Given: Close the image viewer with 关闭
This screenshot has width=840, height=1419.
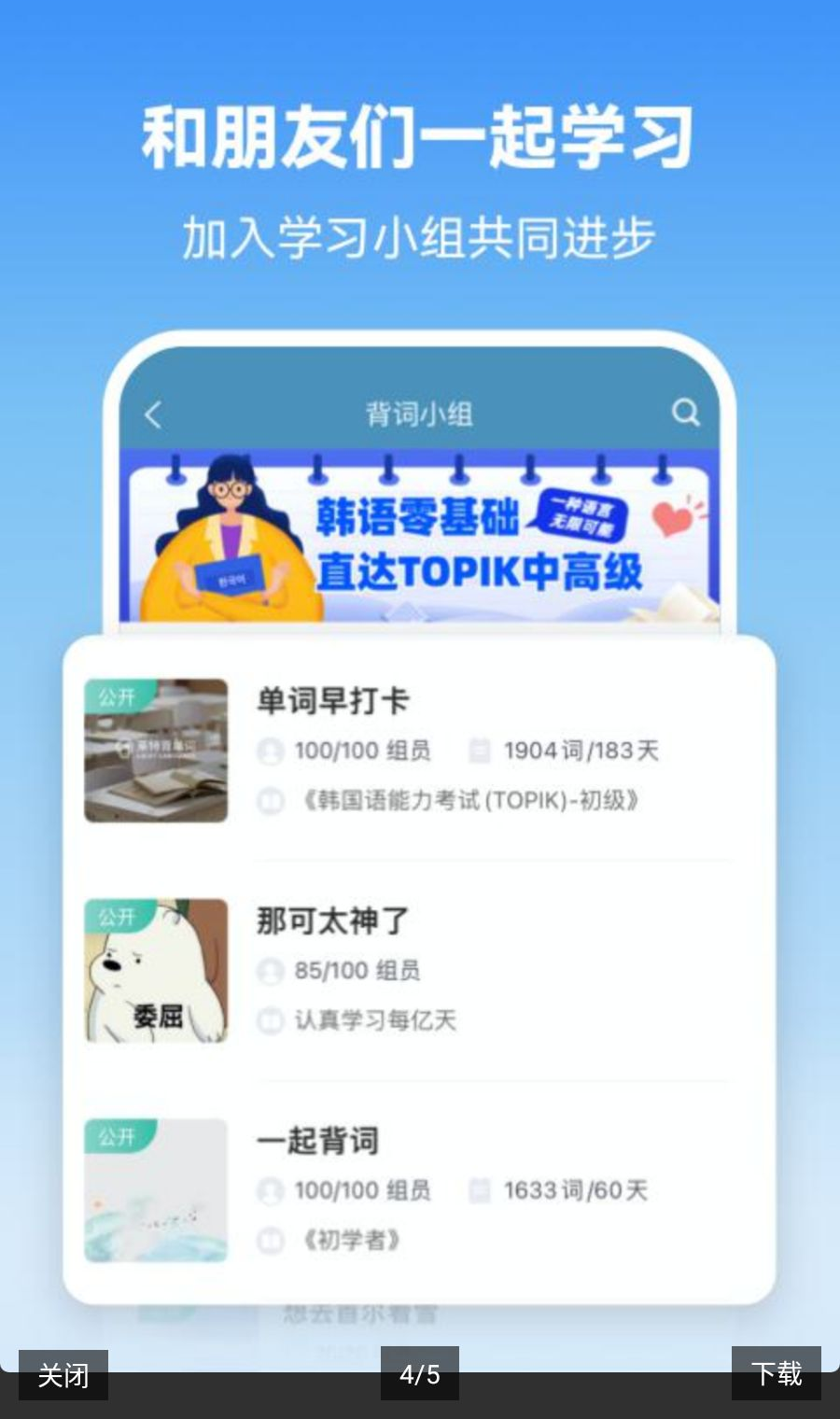Looking at the screenshot, I should 63,1374.
